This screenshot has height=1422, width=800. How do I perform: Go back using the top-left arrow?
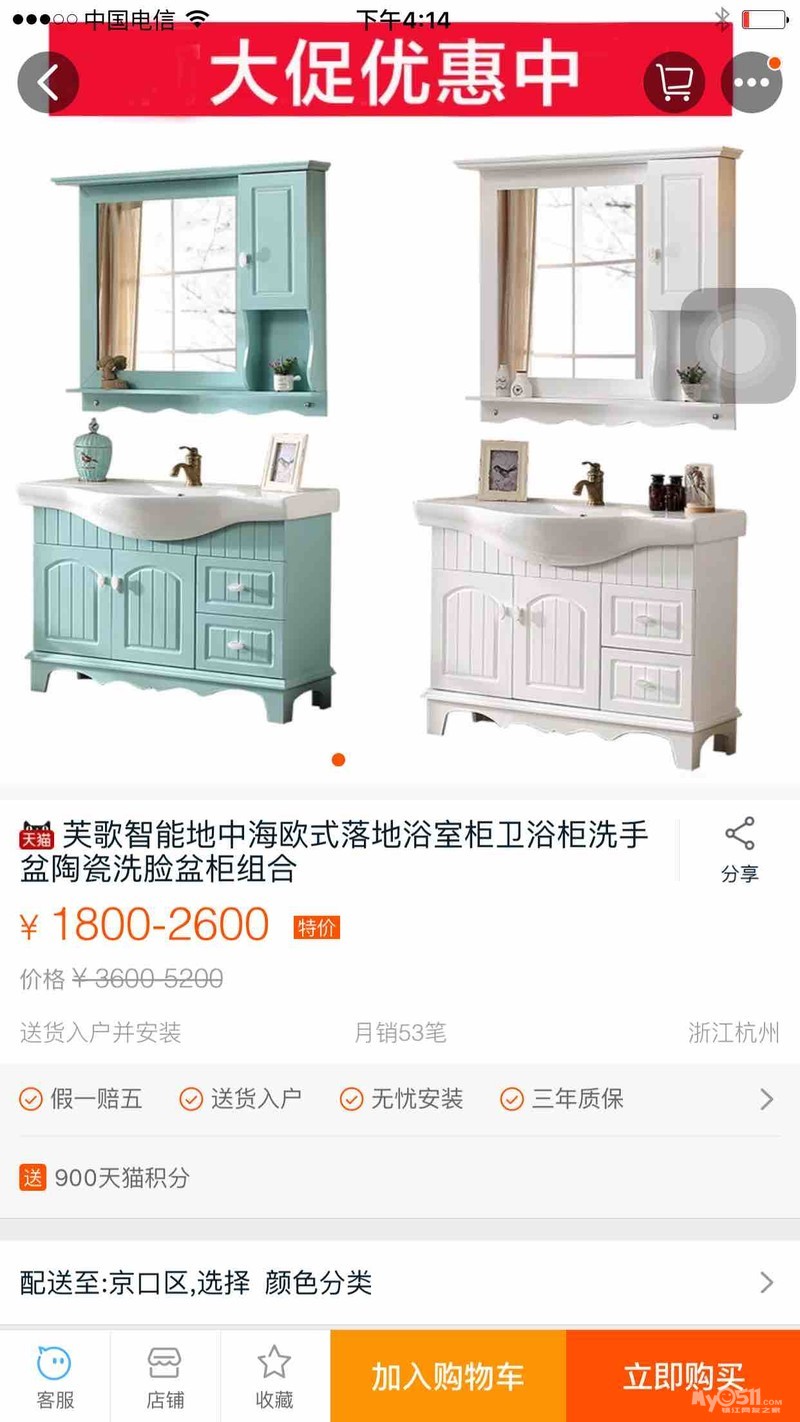pos(47,82)
